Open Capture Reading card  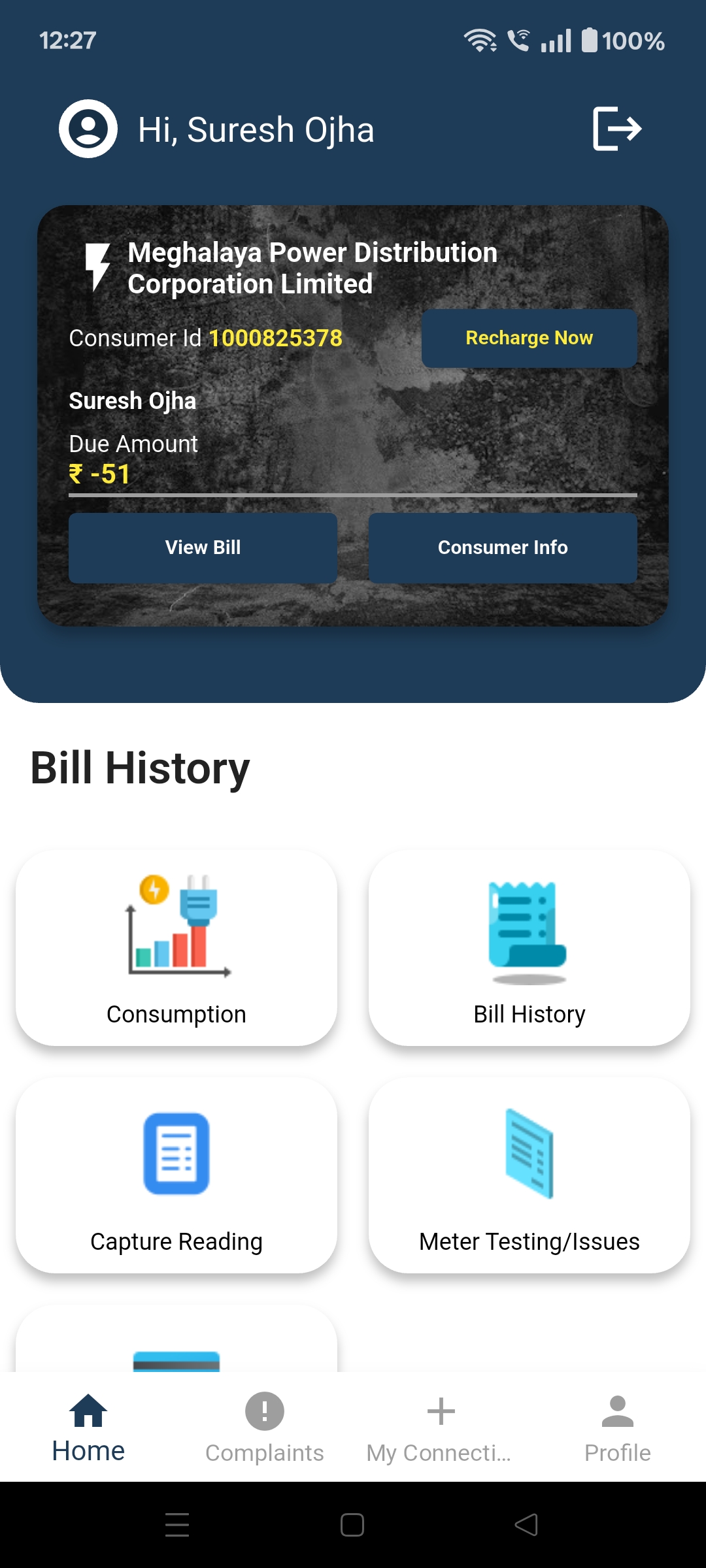(x=176, y=1175)
